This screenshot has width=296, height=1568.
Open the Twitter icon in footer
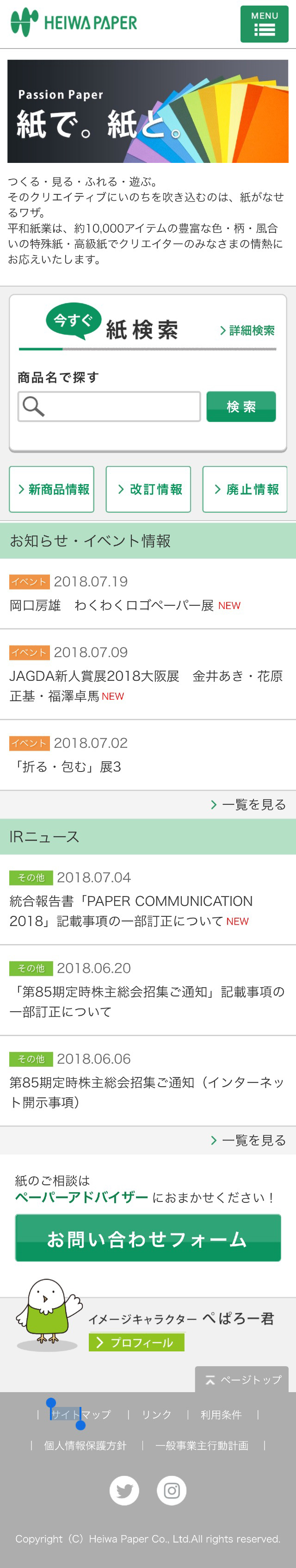pyautogui.click(x=124, y=1490)
